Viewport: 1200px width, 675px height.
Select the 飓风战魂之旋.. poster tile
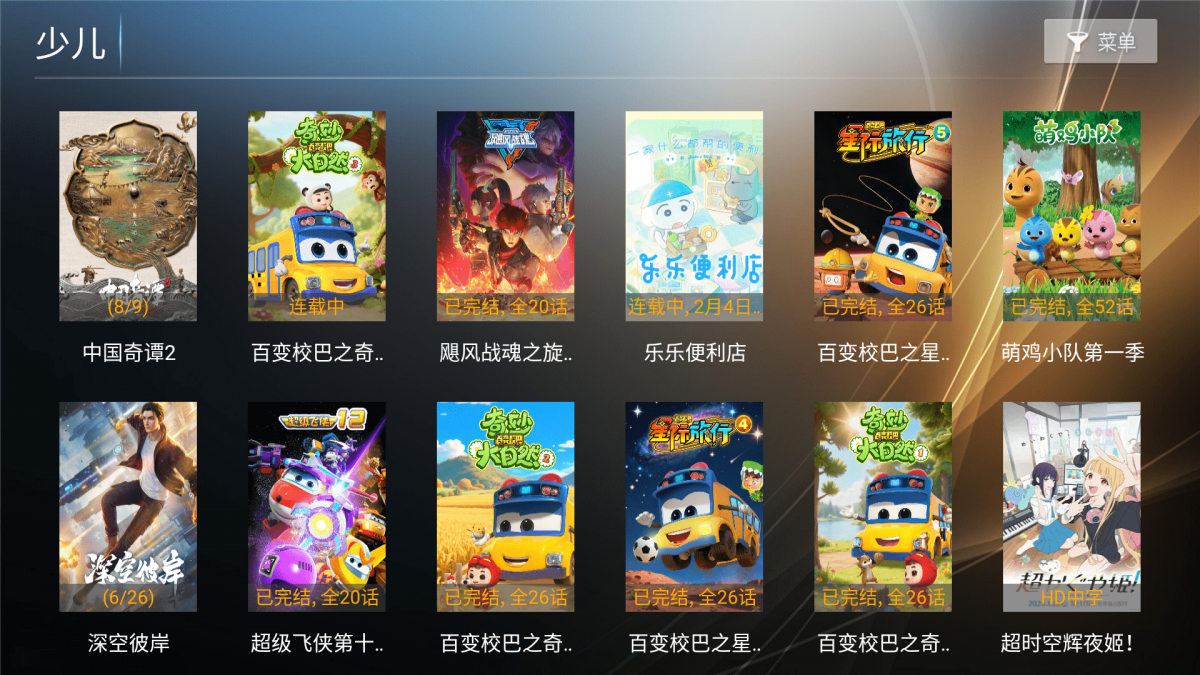[x=506, y=216]
